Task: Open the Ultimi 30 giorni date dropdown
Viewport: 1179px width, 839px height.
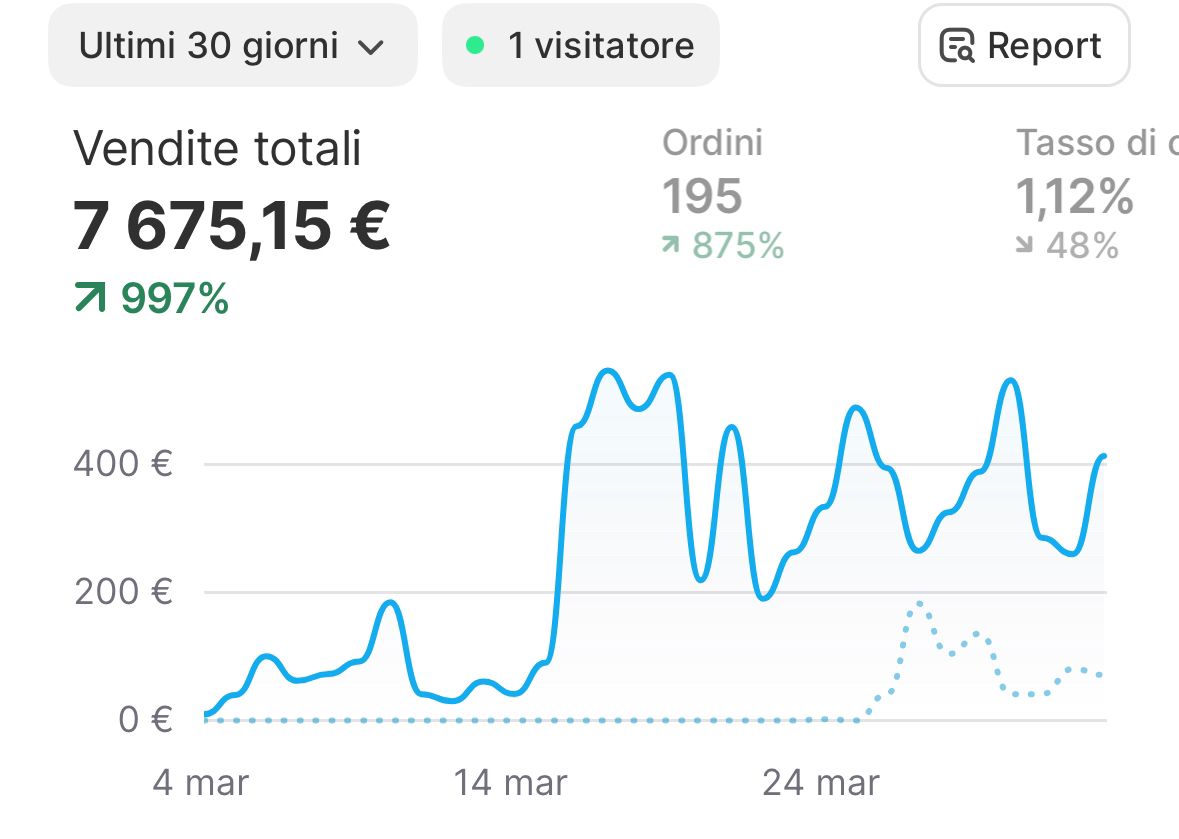Action: 232,46
